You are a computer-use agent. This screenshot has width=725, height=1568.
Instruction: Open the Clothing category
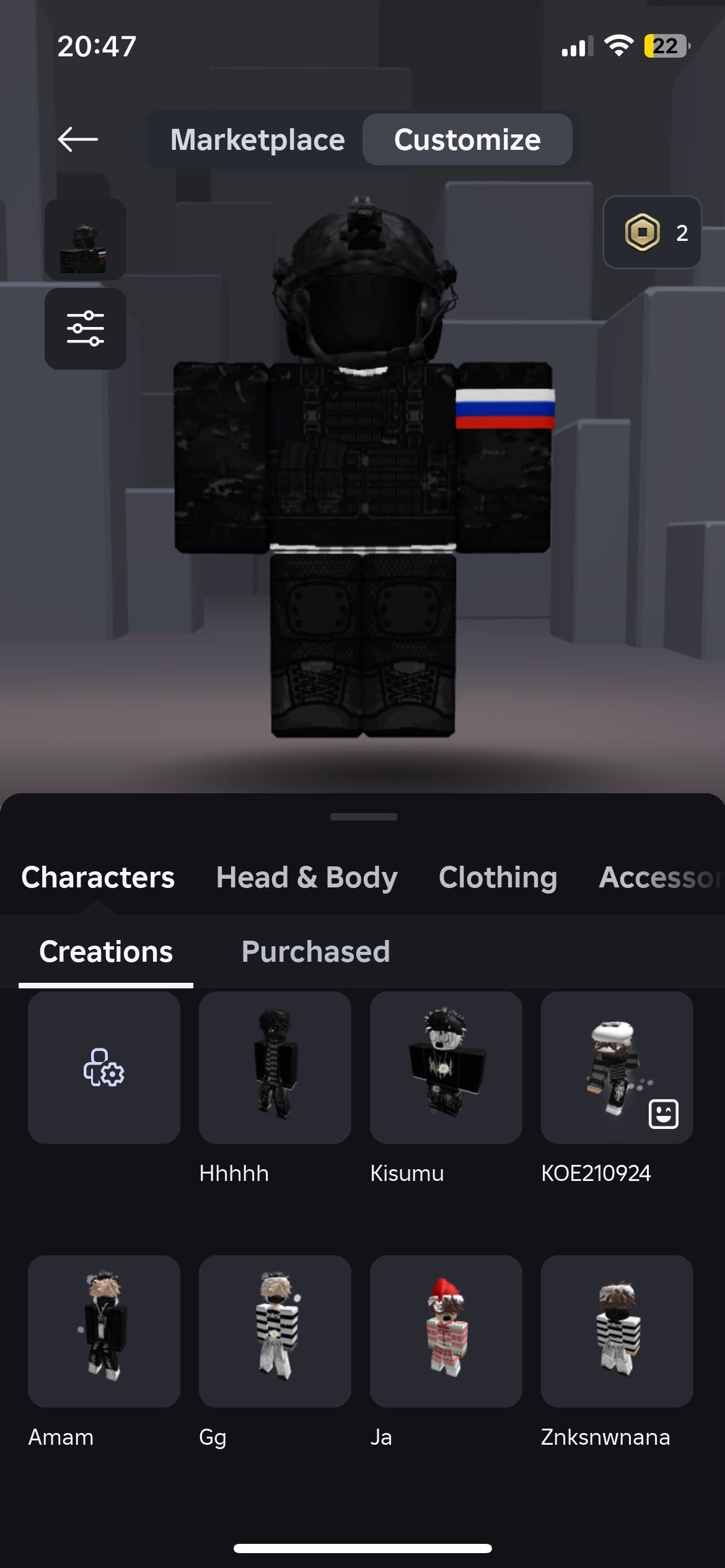coord(498,878)
